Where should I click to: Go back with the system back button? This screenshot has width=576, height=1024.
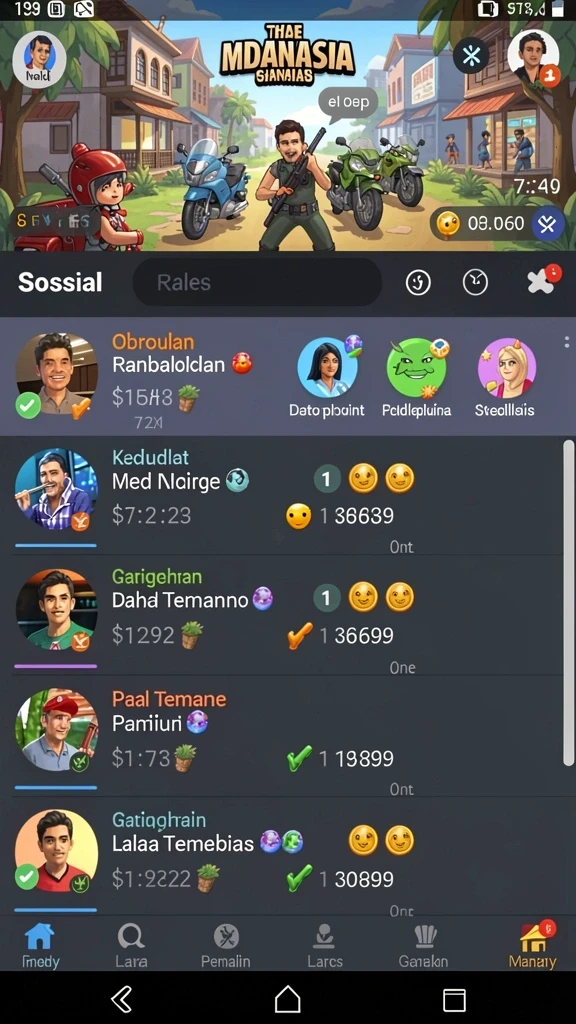click(122, 999)
